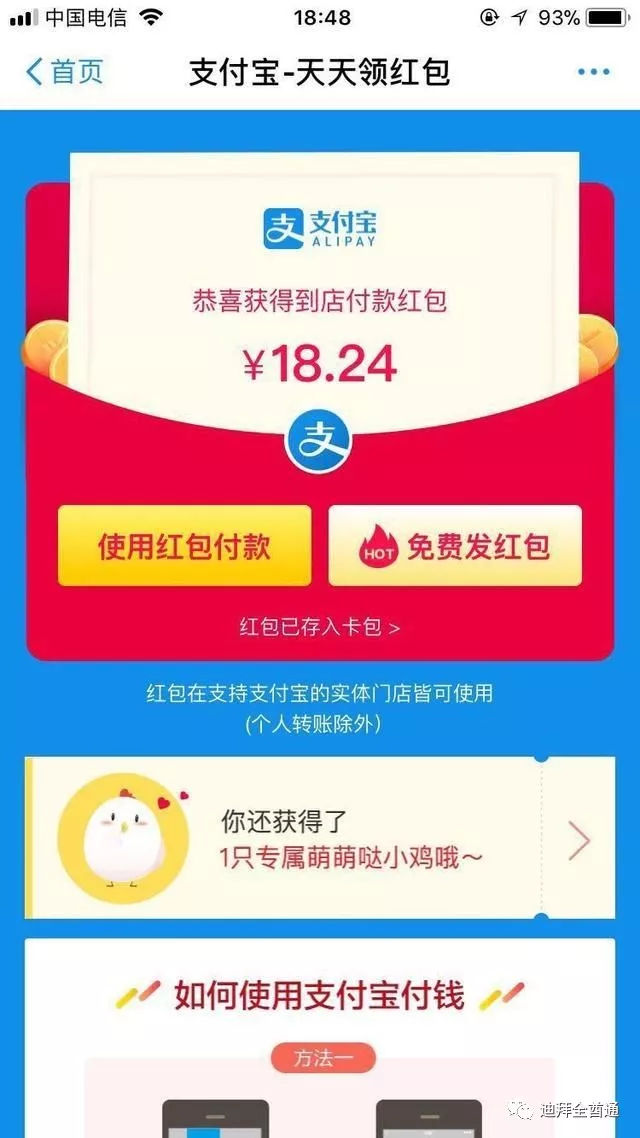640x1138 pixels.
Task: Go back to 首页
Action: pyautogui.click(x=64, y=72)
